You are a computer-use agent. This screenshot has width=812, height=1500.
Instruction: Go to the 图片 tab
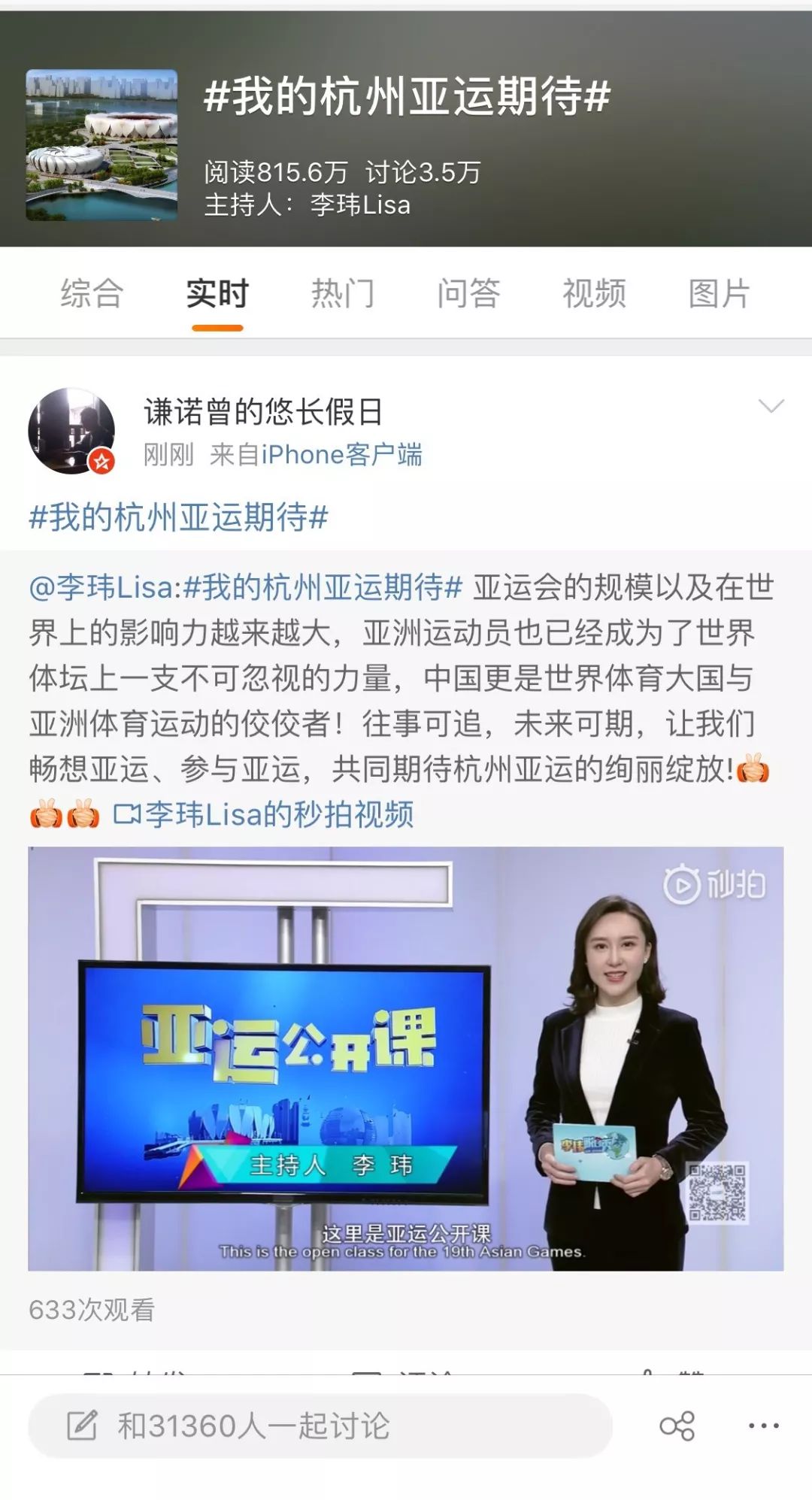(x=720, y=293)
